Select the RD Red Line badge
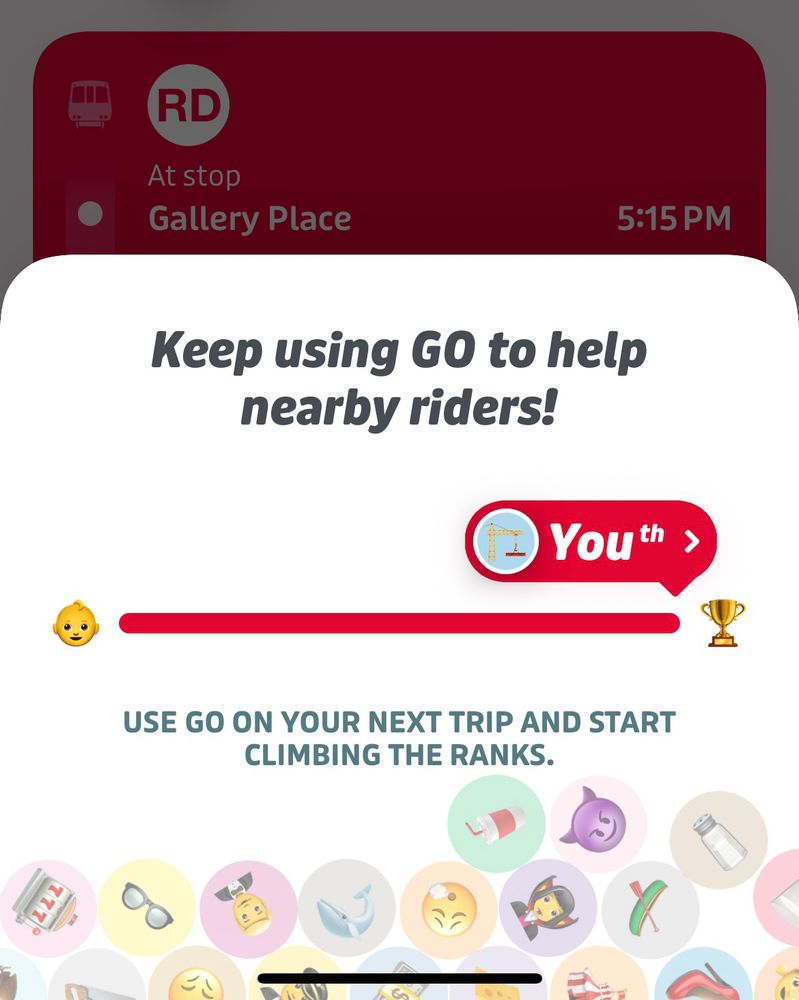Screen dimensions: 799x1000 pyautogui.click(x=189, y=103)
